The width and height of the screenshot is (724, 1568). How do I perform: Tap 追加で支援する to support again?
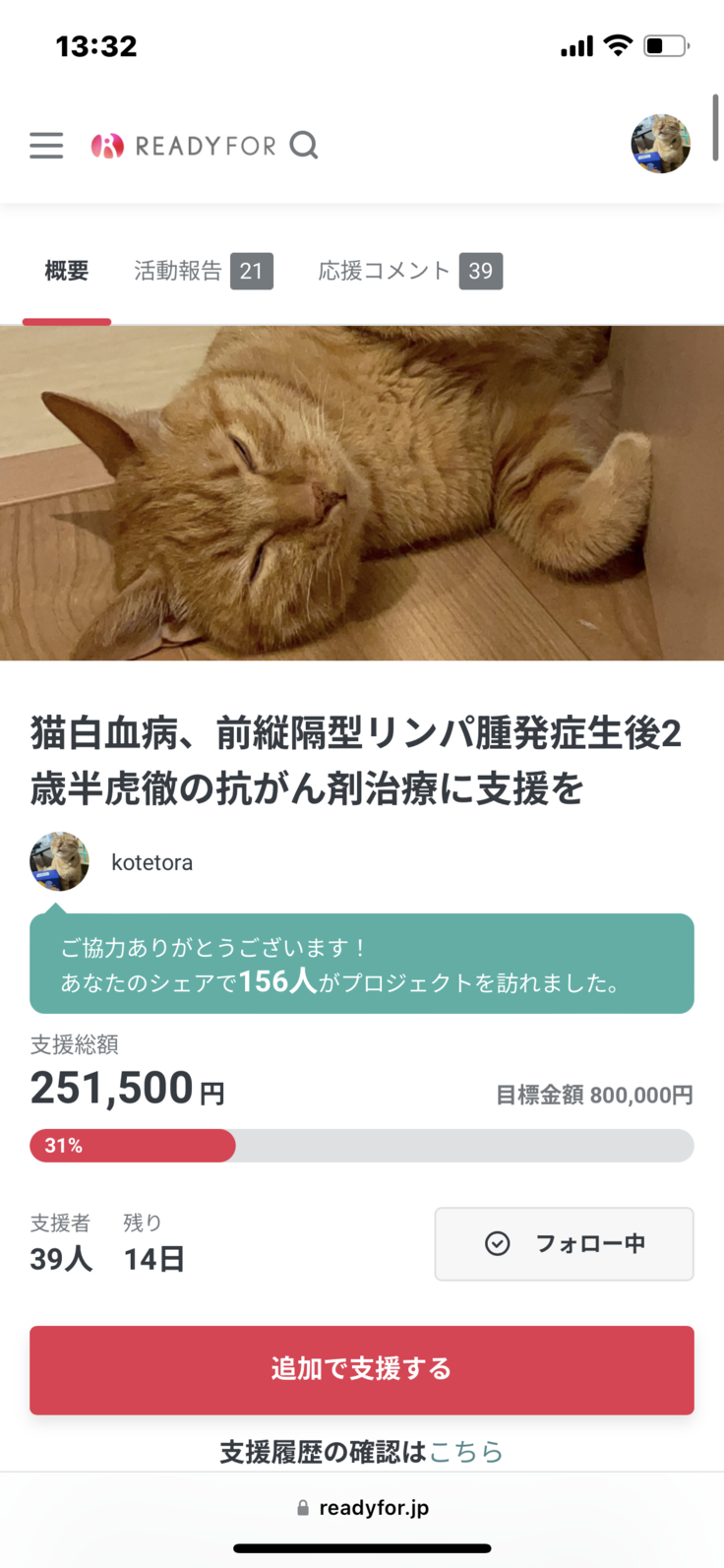[x=361, y=1369]
